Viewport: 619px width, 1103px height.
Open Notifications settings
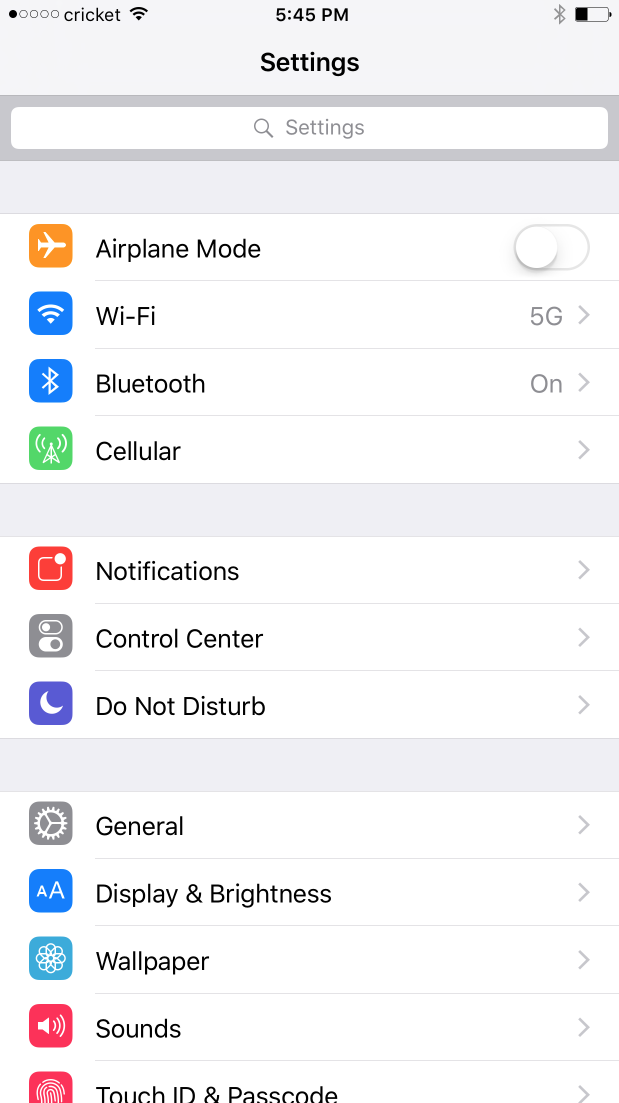point(309,571)
